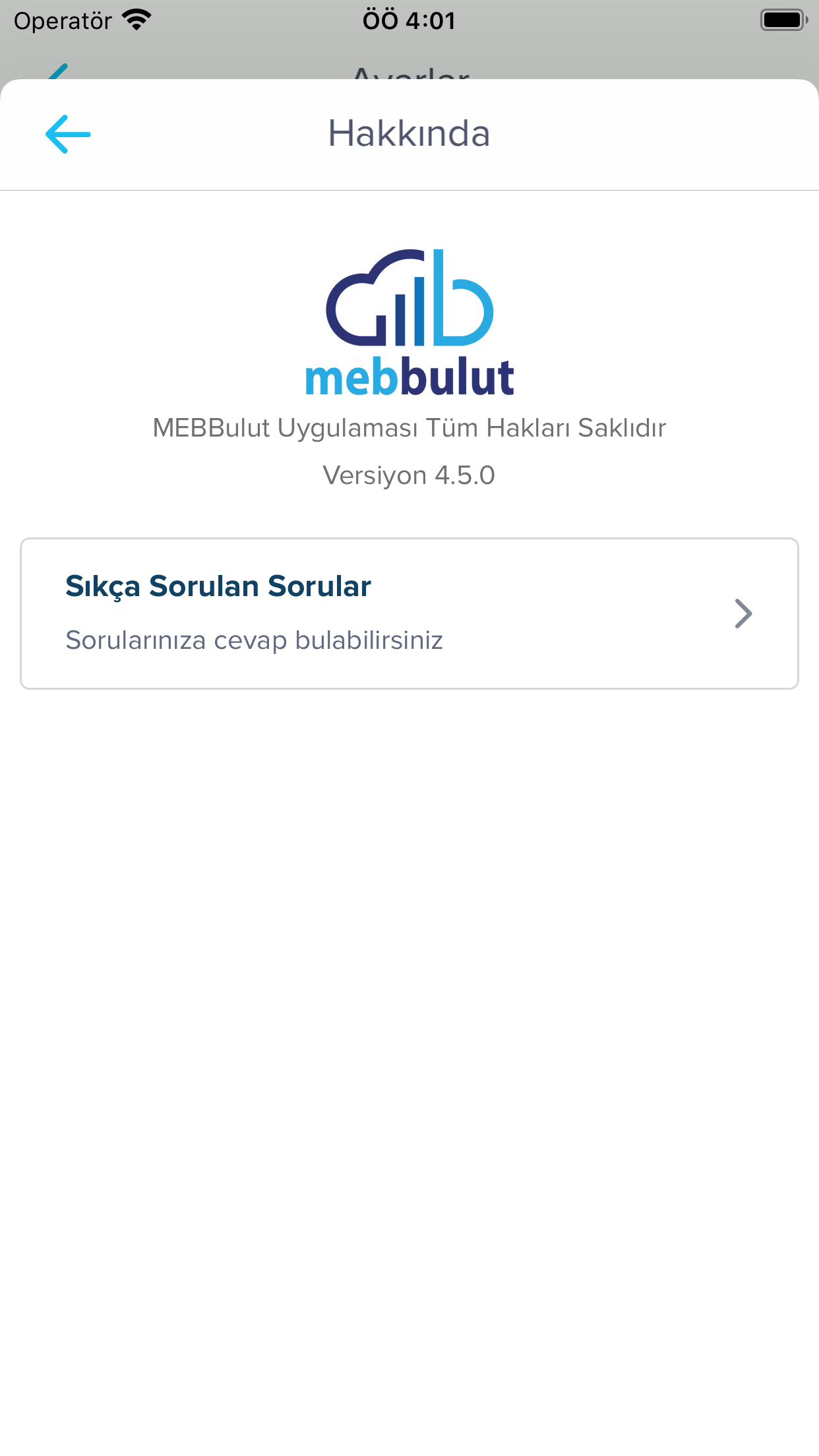The image size is (819, 1456).
Task: Tap the 'mebbulut' wordmark below the logo
Action: [x=410, y=377]
